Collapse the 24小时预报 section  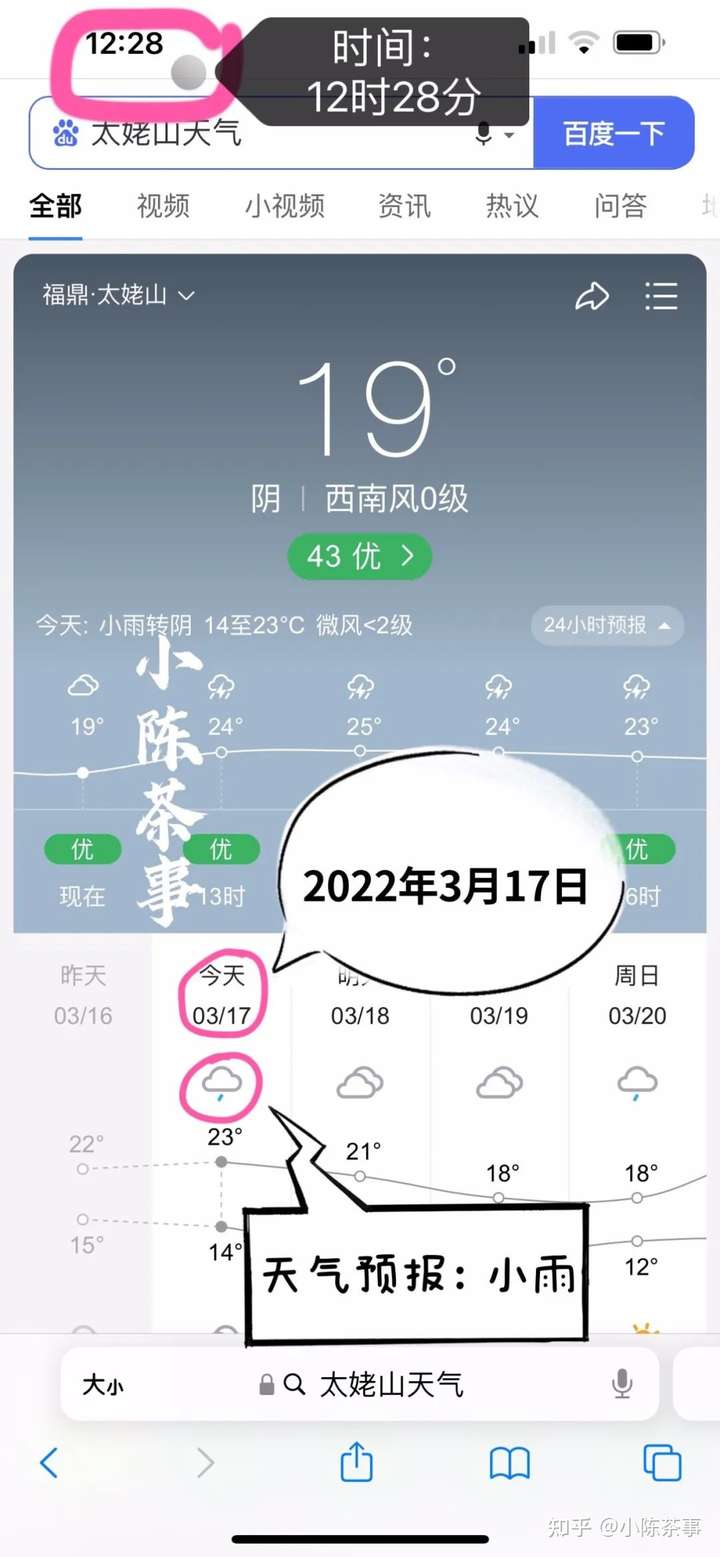607,625
